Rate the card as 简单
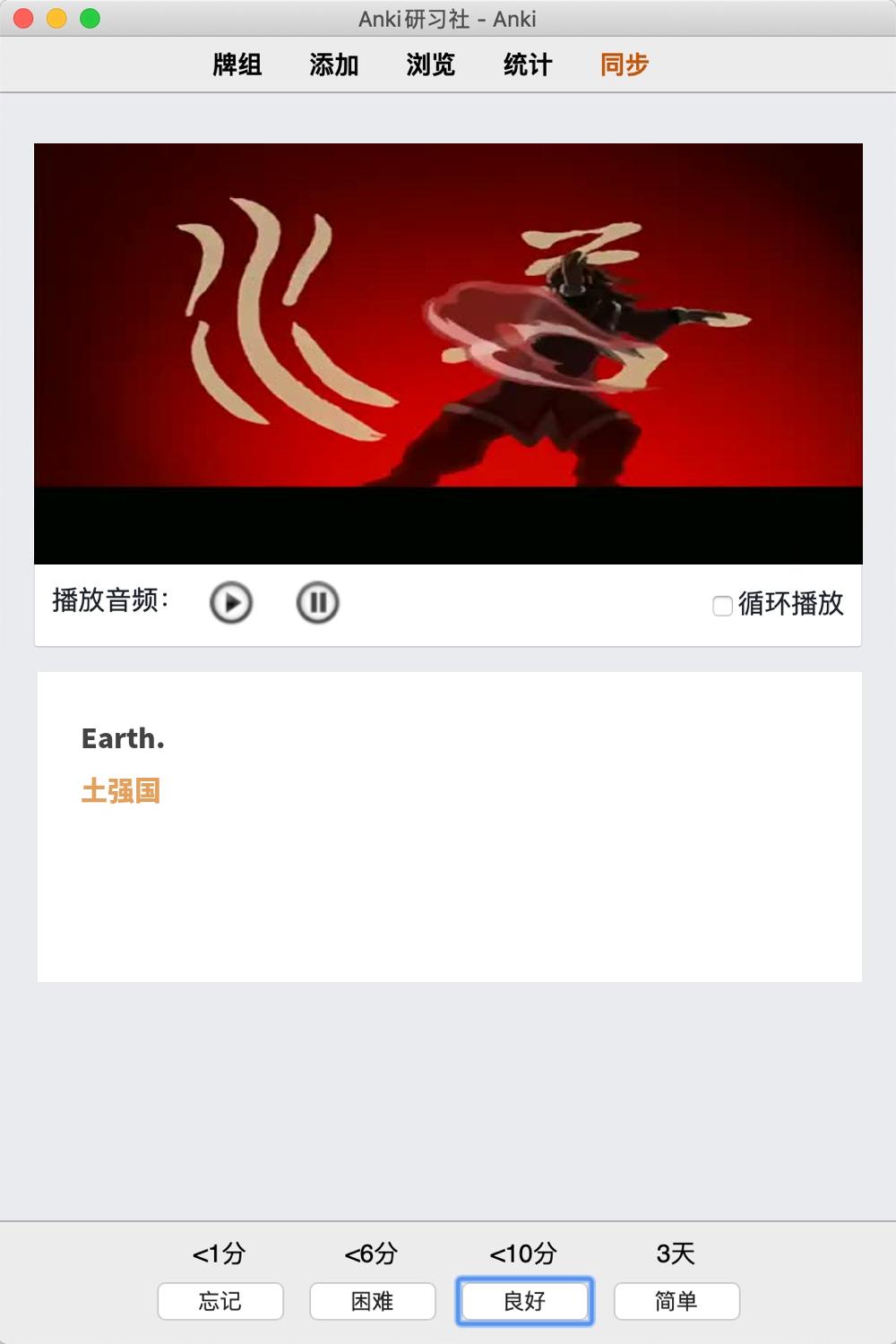Viewport: 896px width, 1344px height. click(676, 1301)
